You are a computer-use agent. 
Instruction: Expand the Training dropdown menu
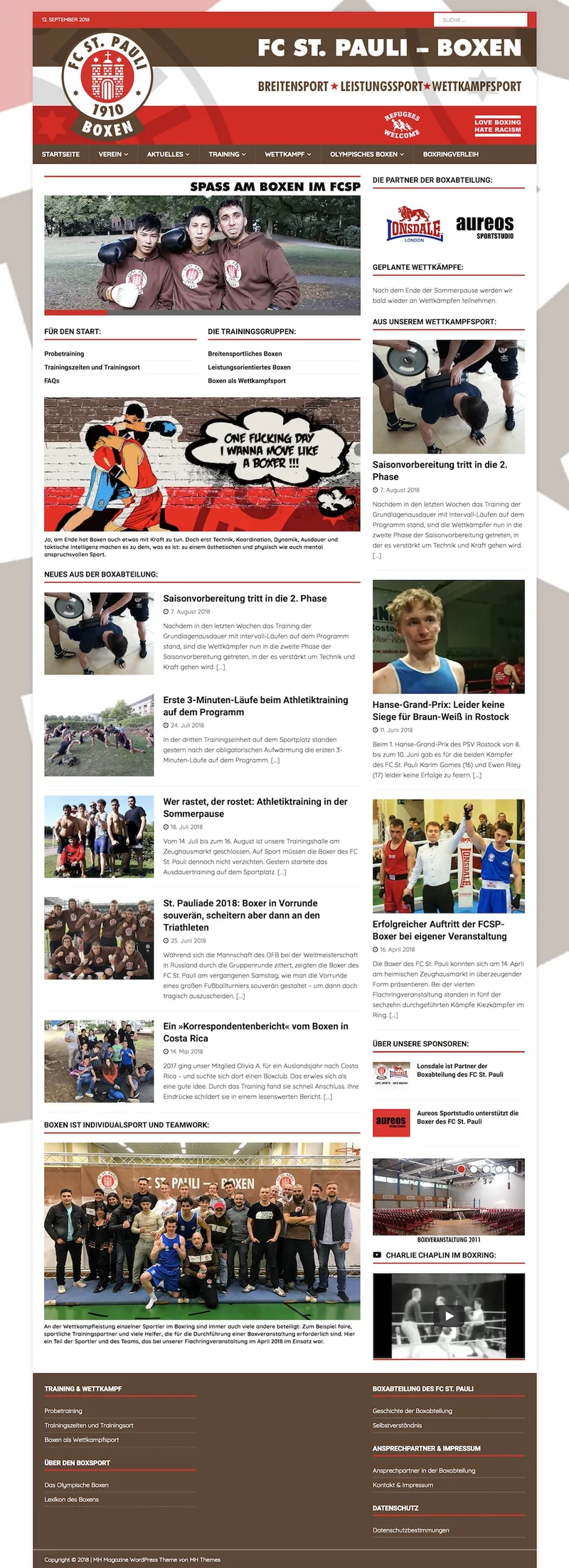[x=227, y=154]
